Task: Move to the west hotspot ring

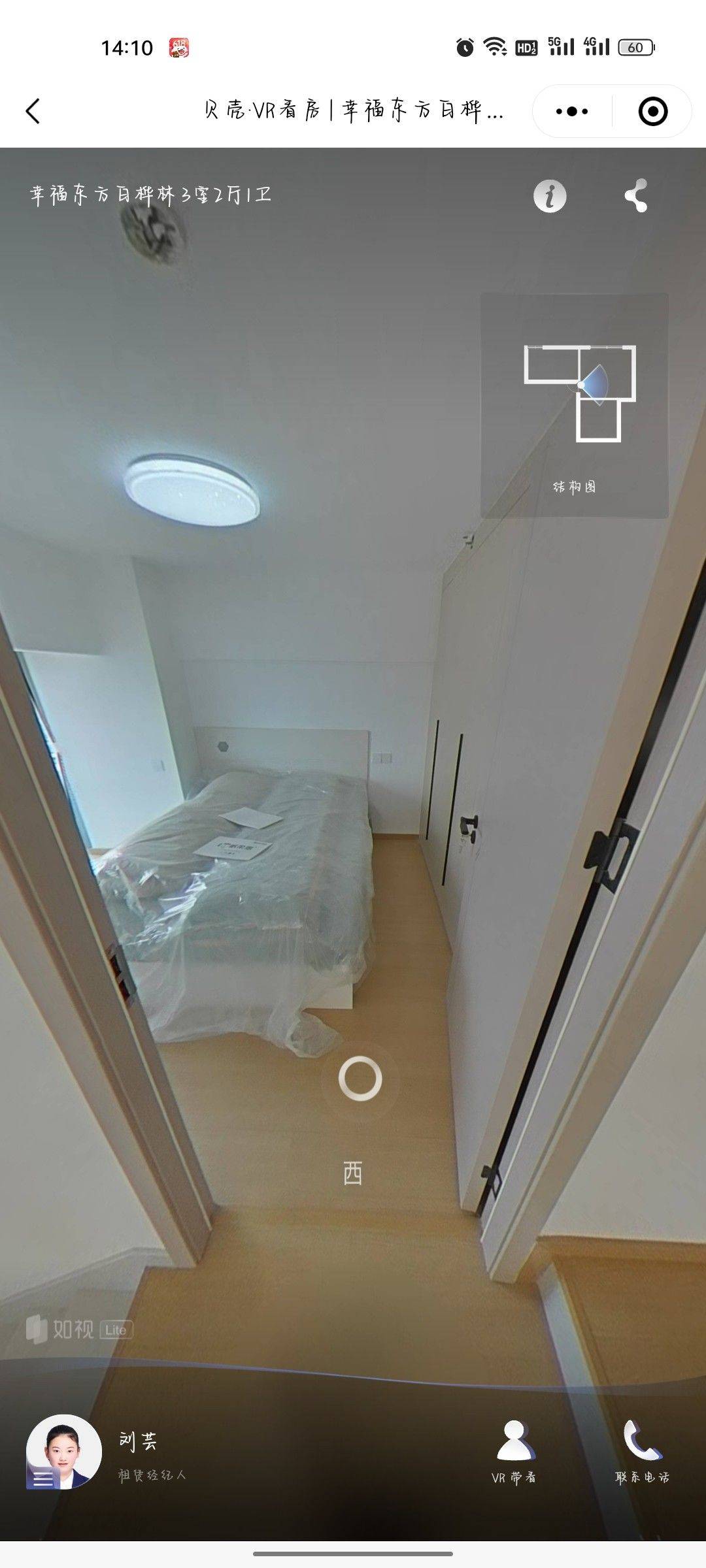Action: (x=360, y=1078)
